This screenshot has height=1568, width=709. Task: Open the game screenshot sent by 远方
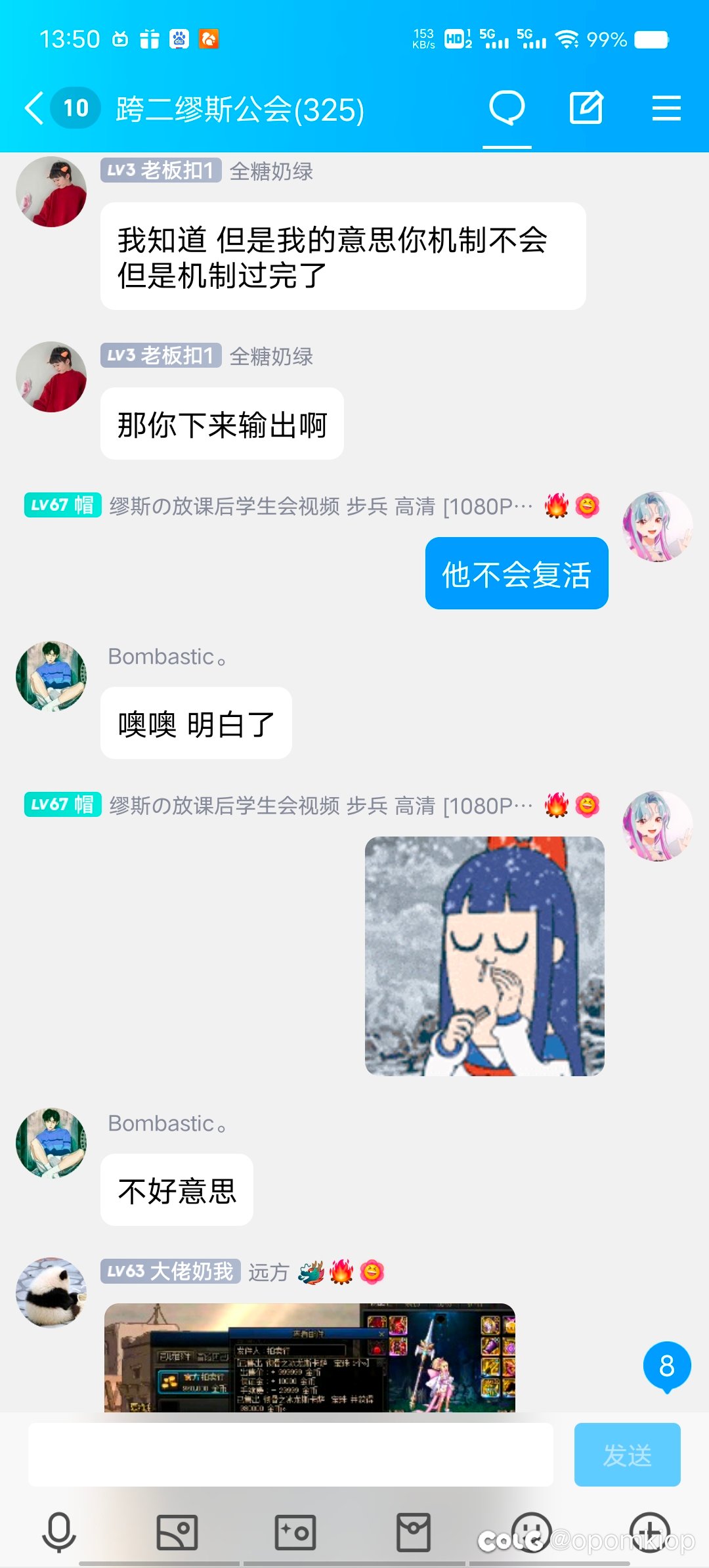[310, 1357]
